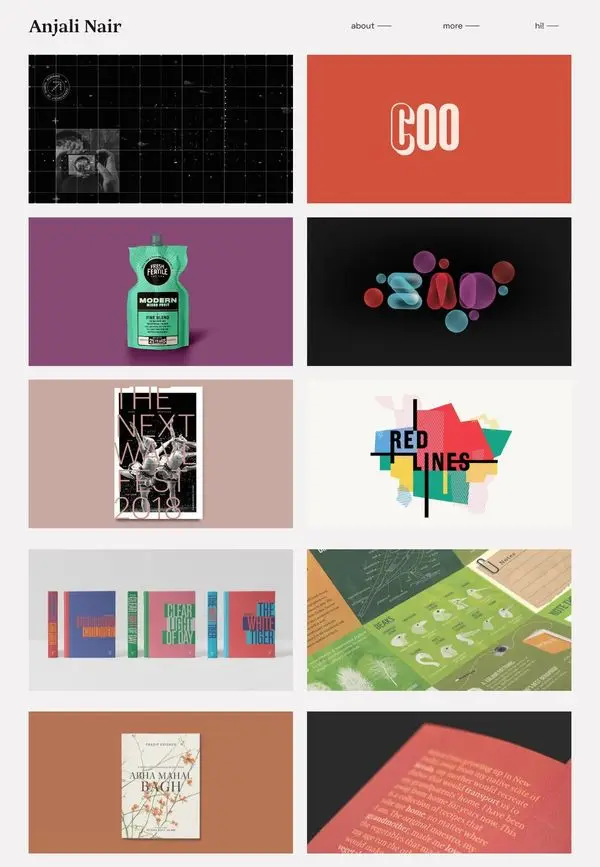
Task: Open the colorful bubbles lettering project
Action: click(439, 291)
